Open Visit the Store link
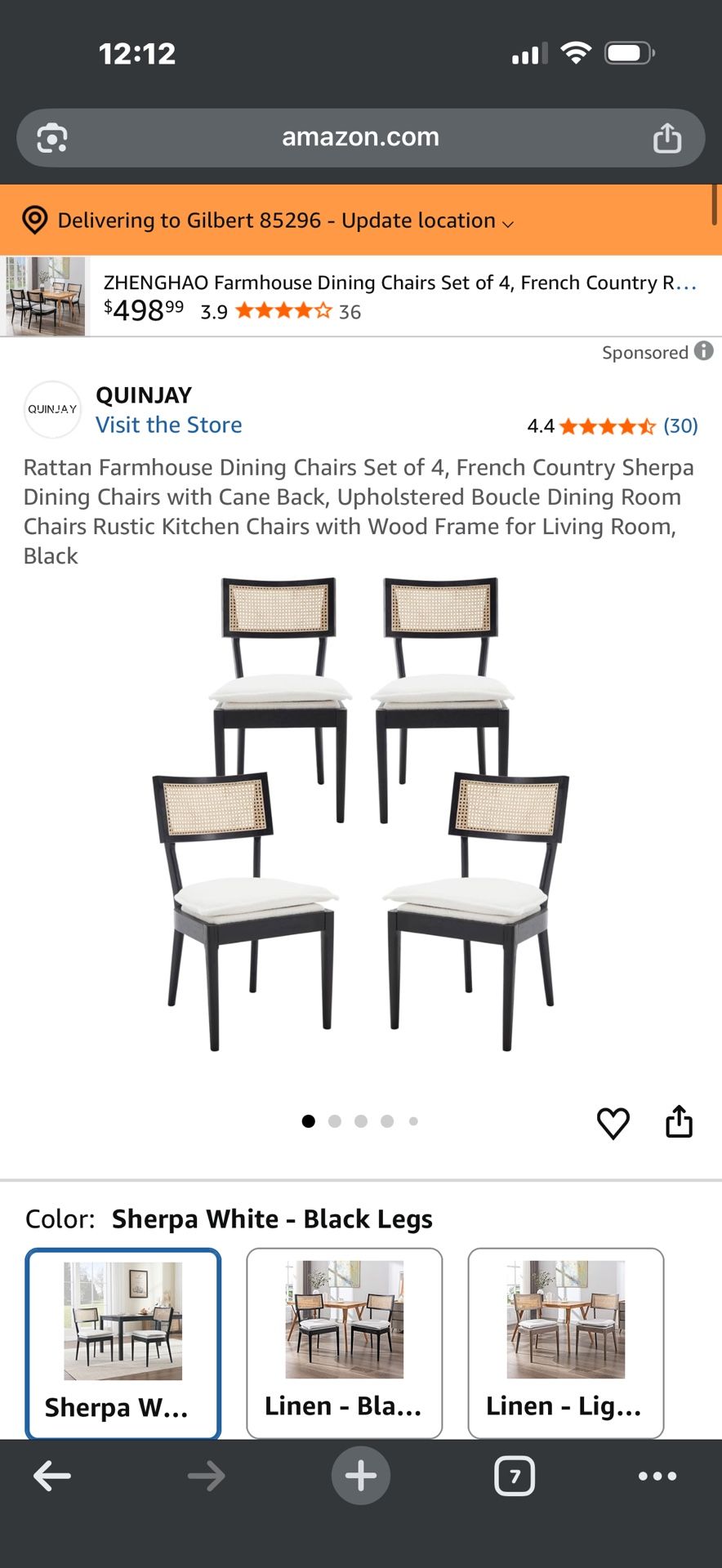 coord(168,425)
